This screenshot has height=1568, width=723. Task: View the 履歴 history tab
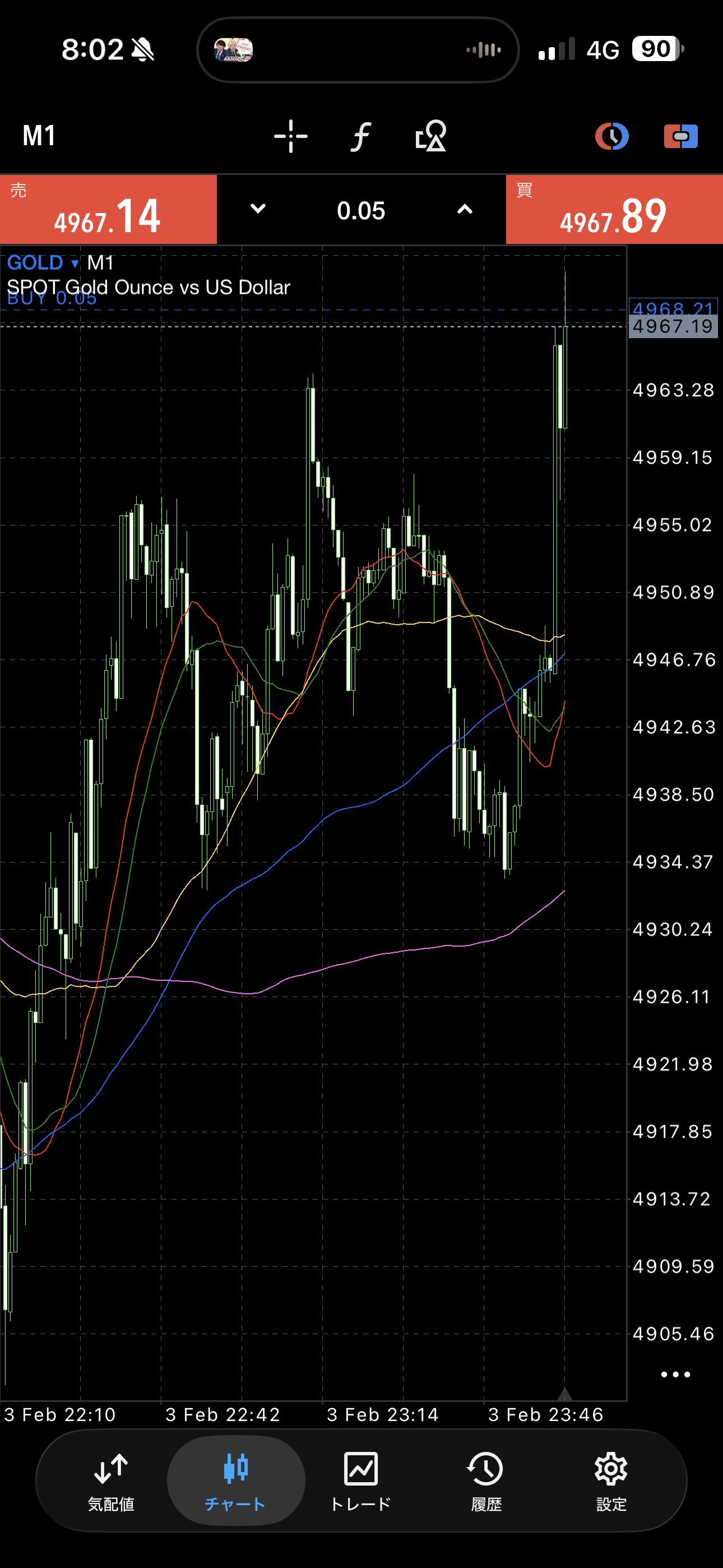486,1481
